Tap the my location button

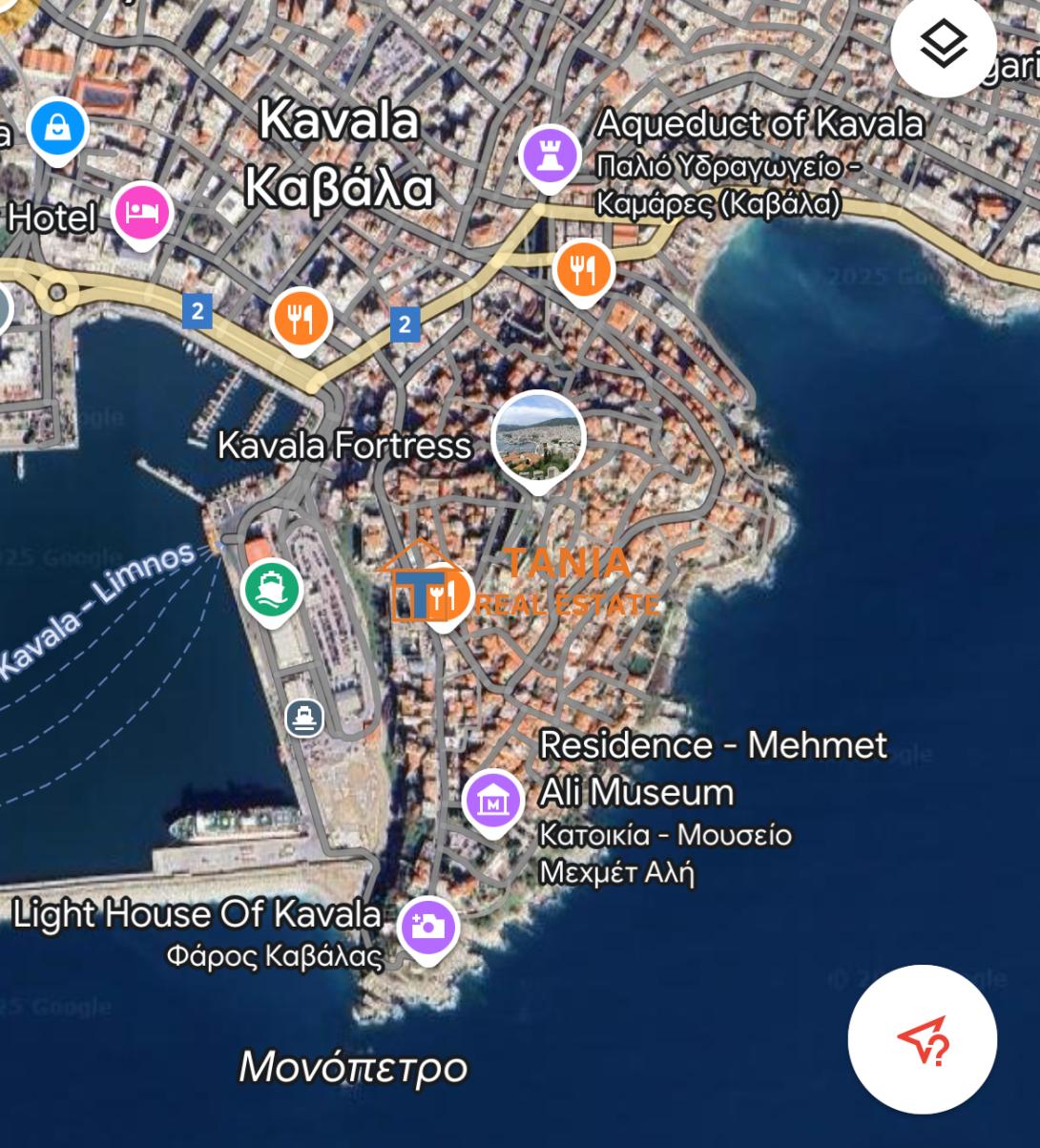pos(922,1039)
